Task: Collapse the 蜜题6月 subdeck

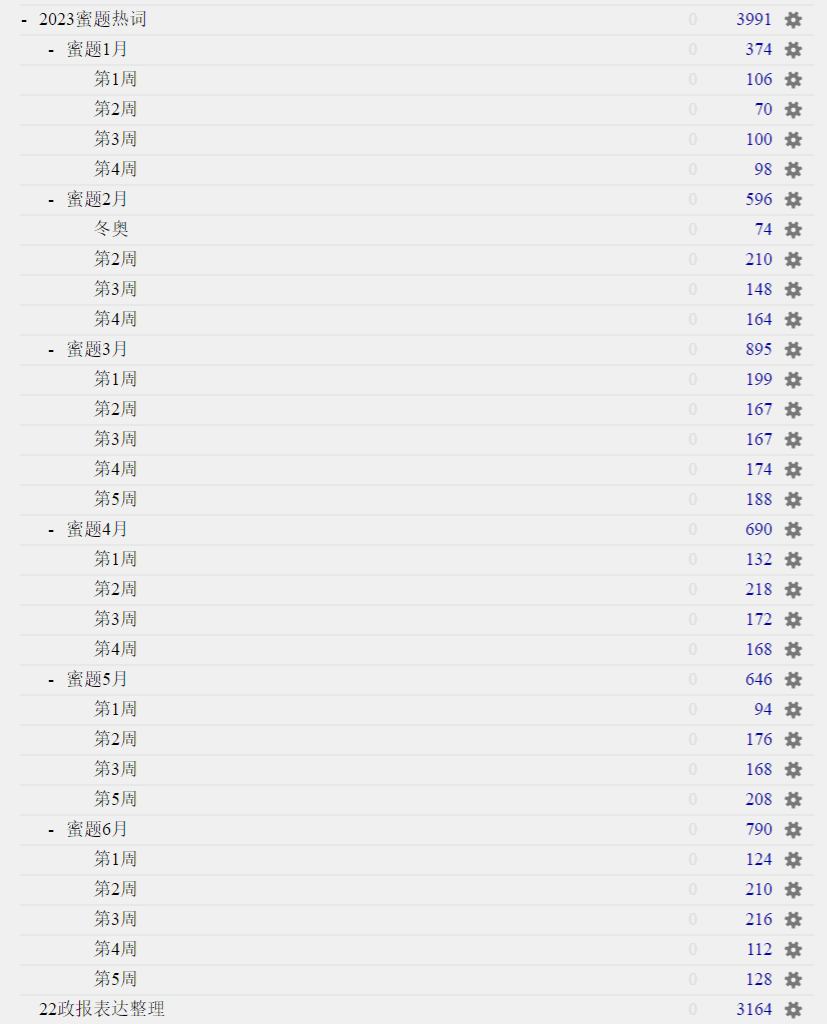Action: click(51, 830)
